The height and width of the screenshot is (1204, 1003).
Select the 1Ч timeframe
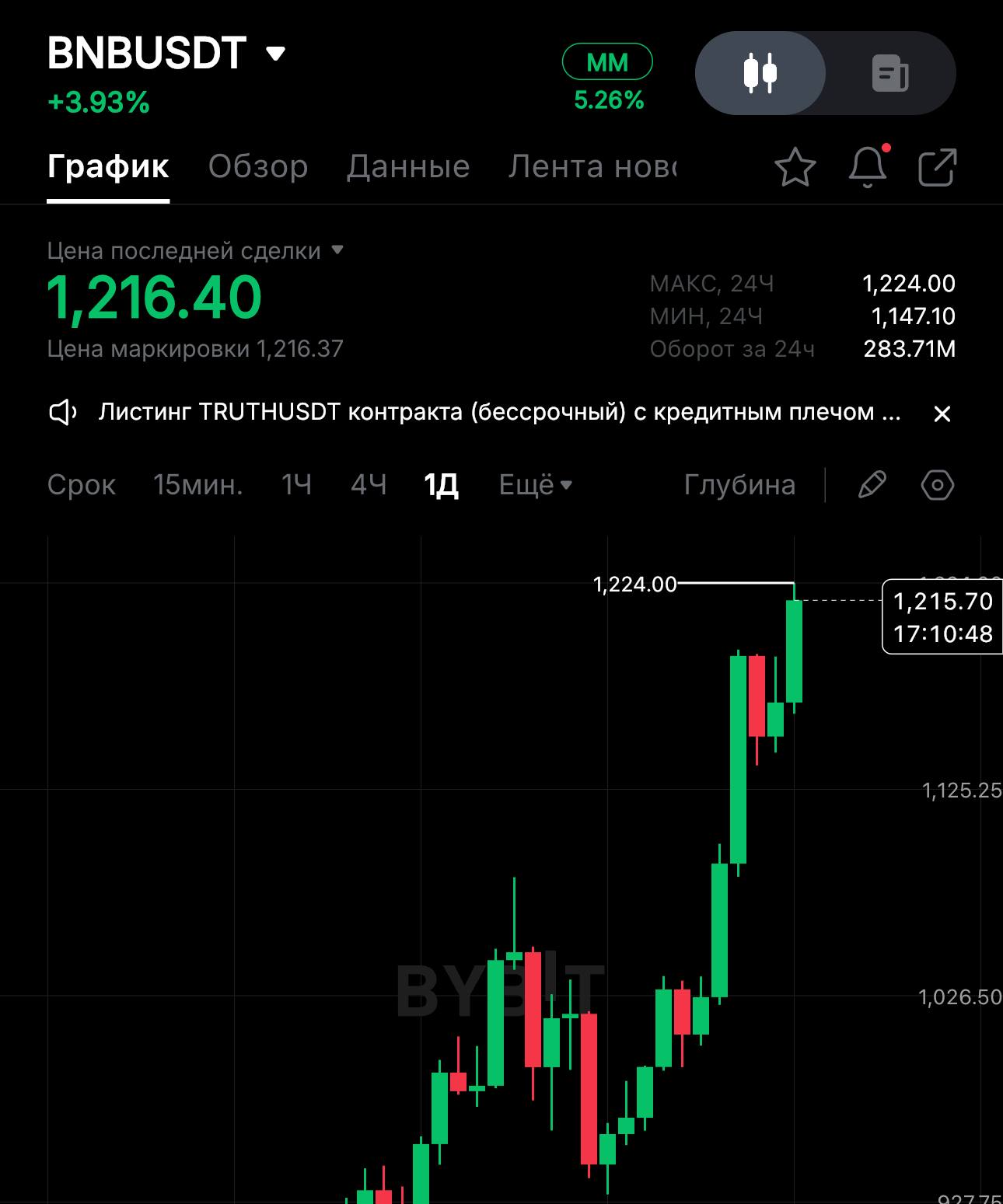click(296, 485)
